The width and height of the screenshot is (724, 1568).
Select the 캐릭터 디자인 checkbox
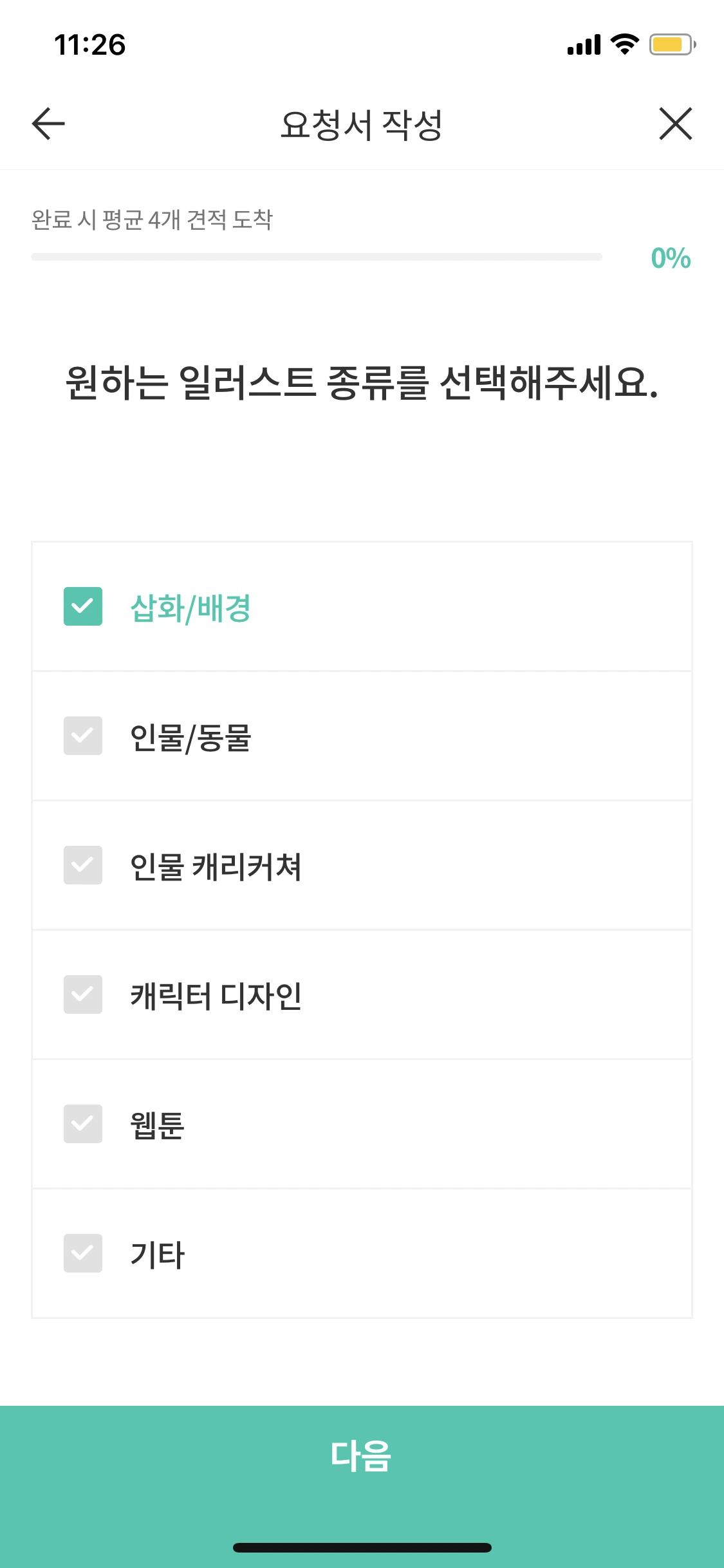coord(82,994)
